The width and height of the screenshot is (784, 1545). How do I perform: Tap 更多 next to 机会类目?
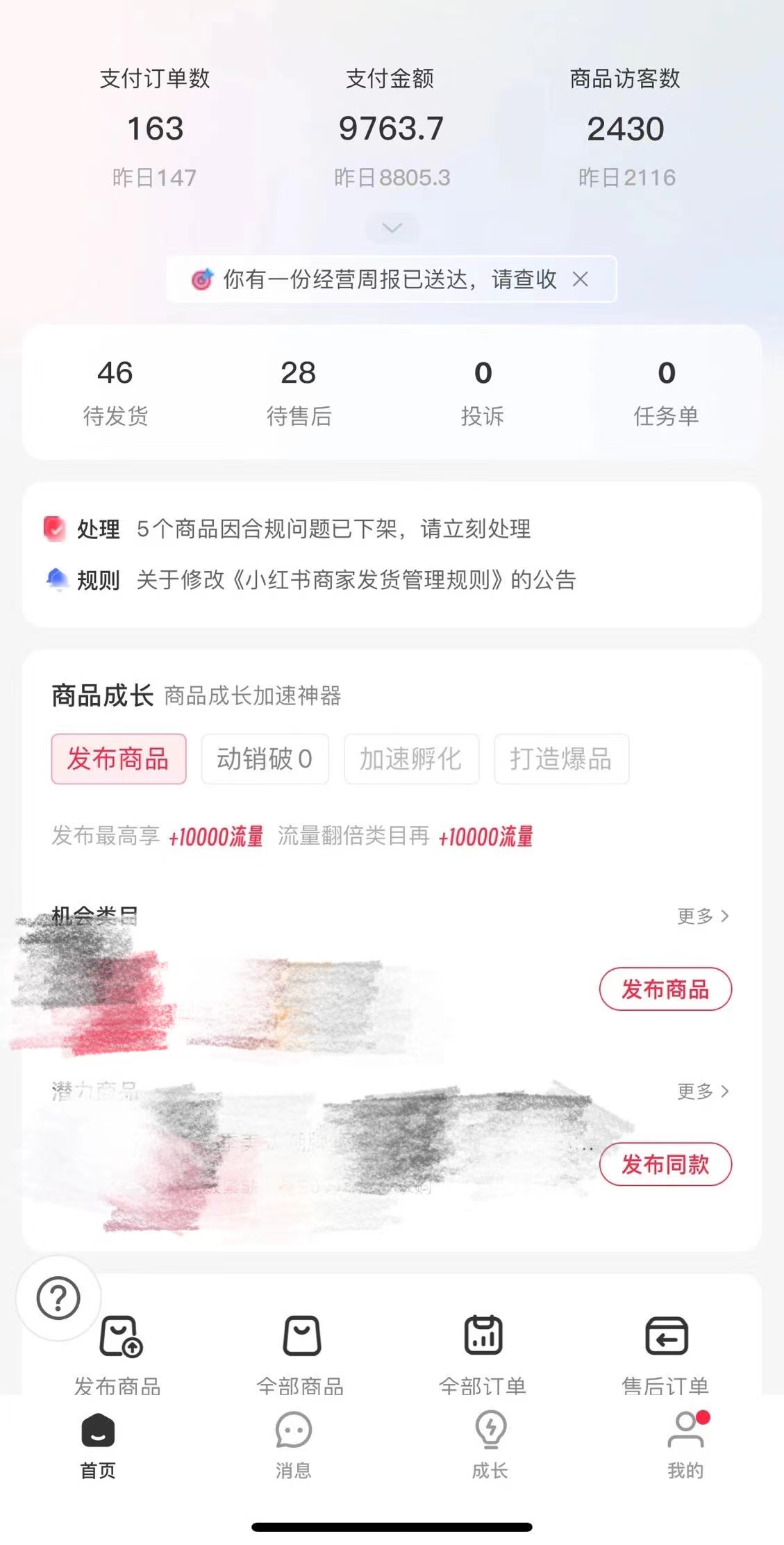703,916
